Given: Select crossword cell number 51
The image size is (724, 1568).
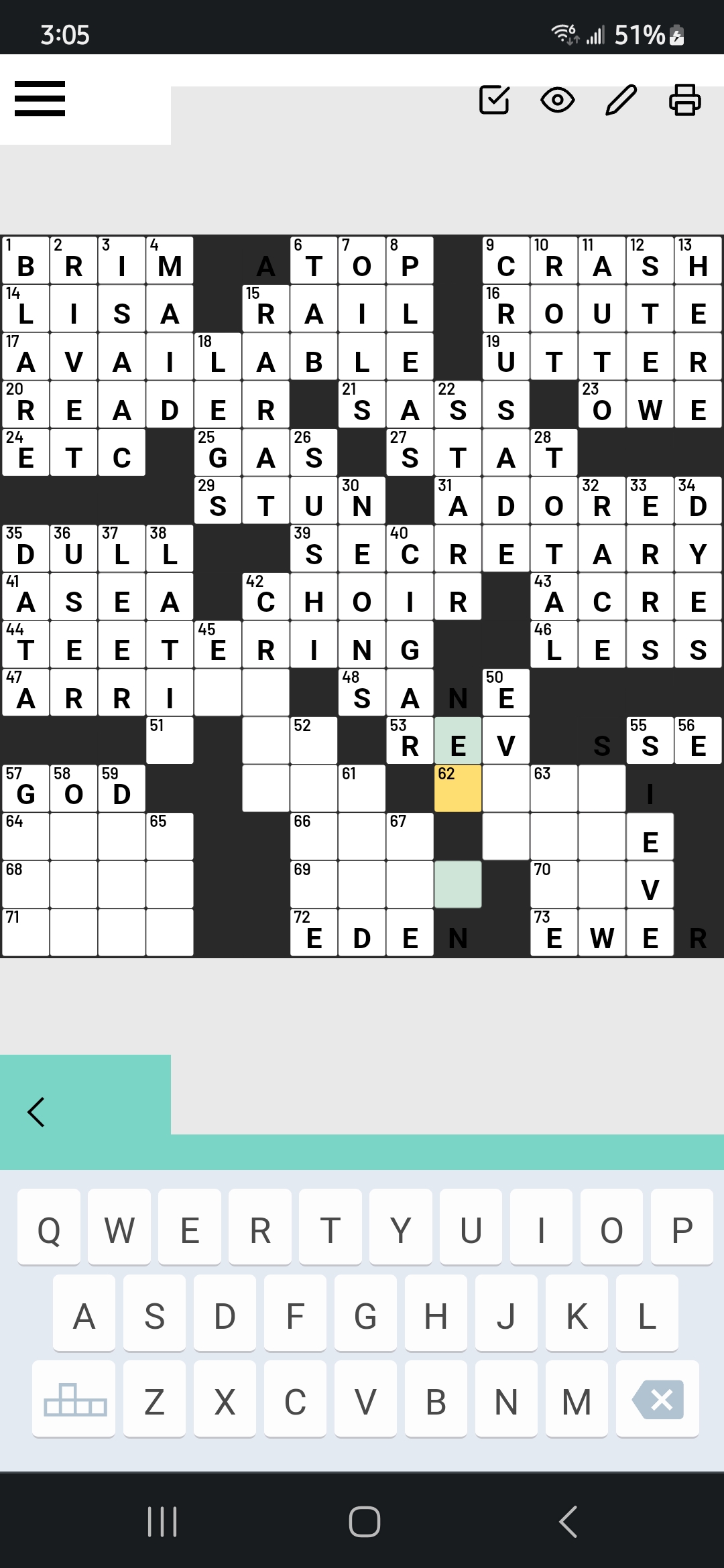Looking at the screenshot, I should point(170,741).
